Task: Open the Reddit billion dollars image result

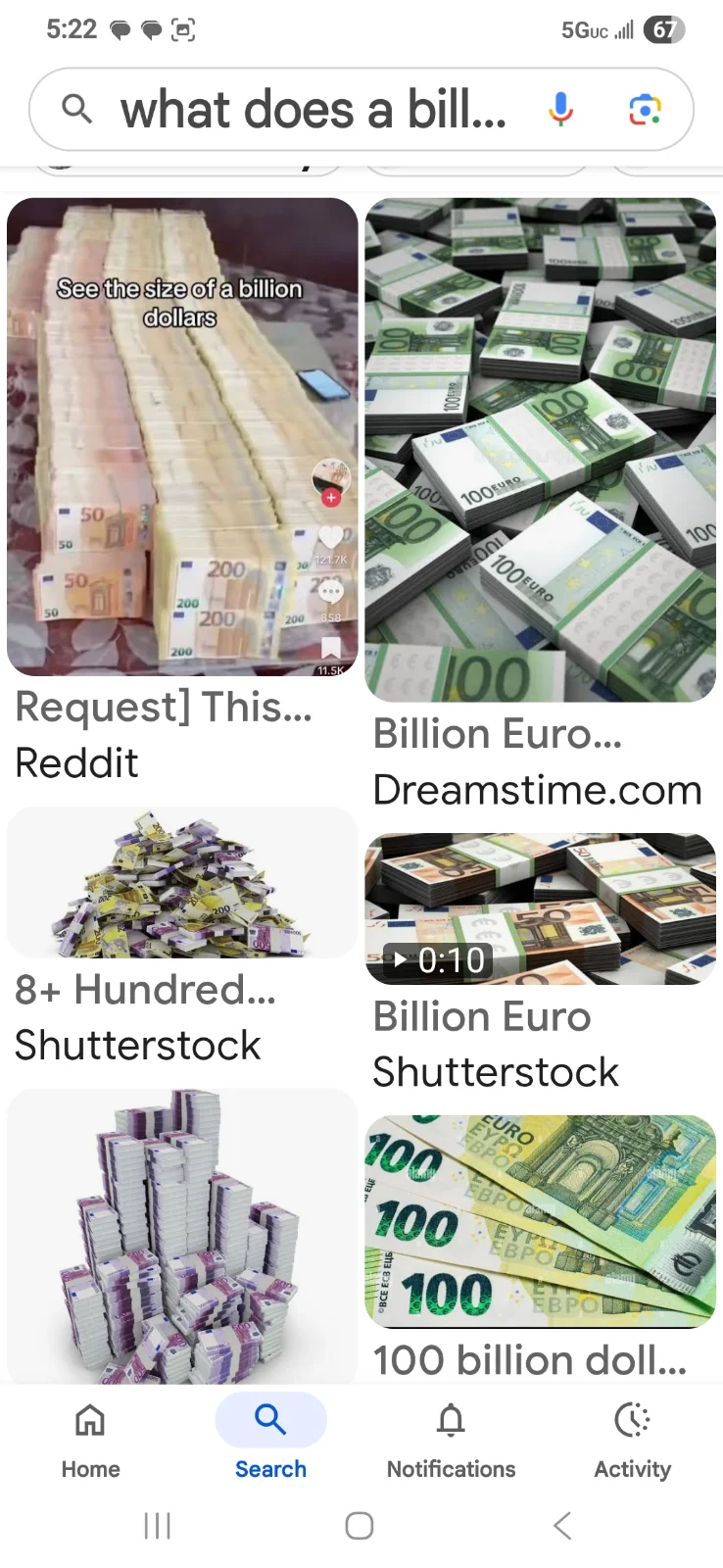Action: click(182, 437)
